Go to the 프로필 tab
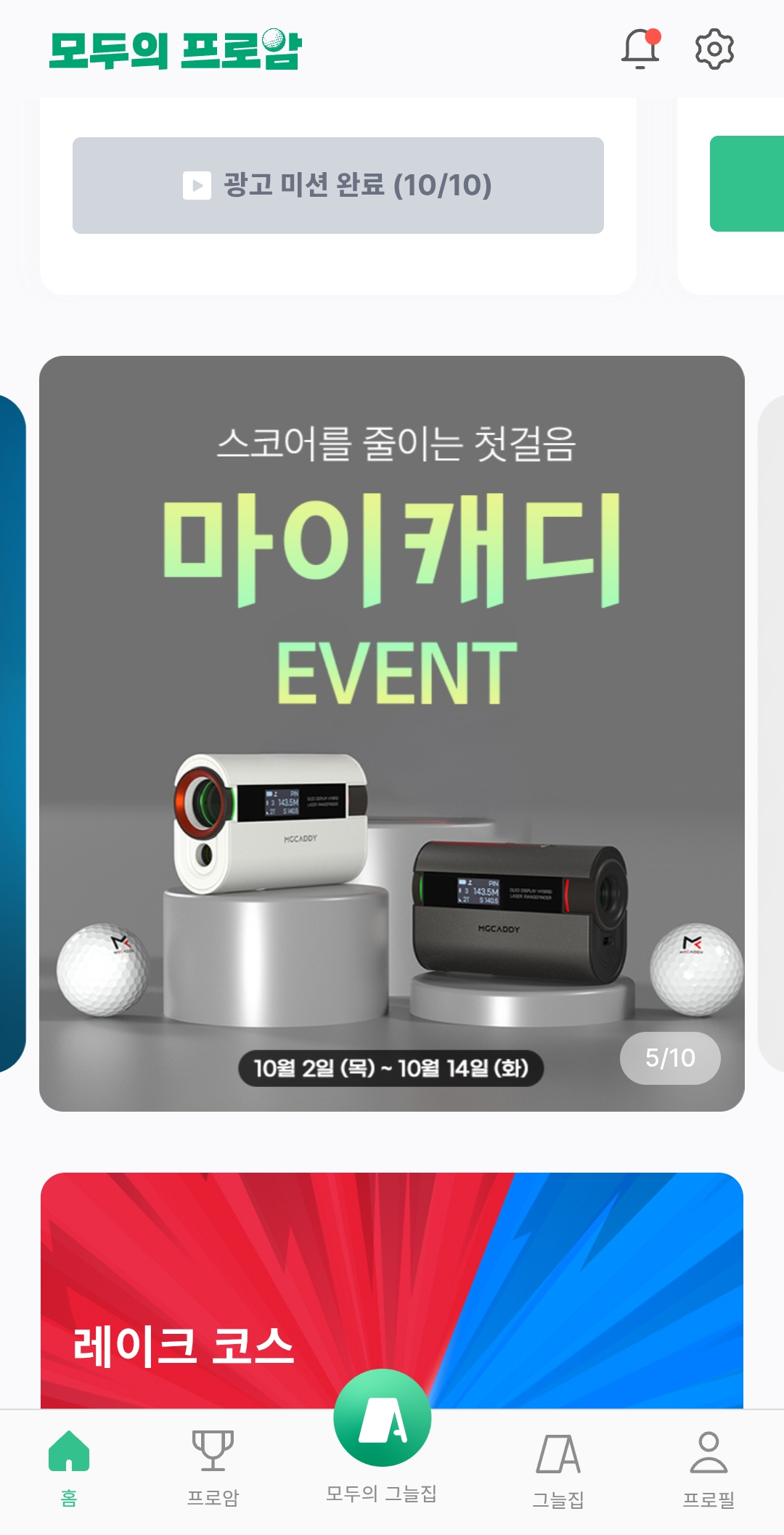Viewport: 784px width, 1535px height. pyautogui.click(x=709, y=1468)
